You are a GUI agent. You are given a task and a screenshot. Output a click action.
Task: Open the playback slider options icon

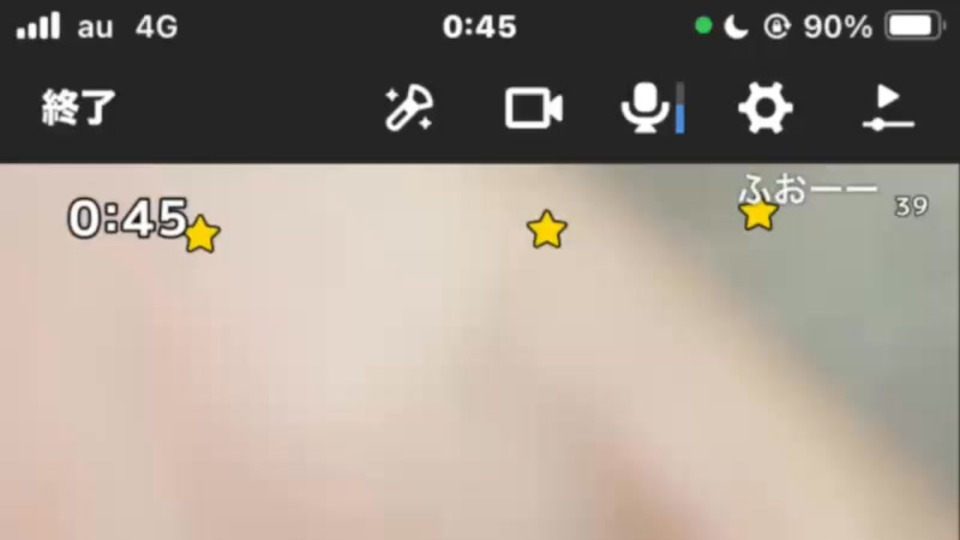888,108
